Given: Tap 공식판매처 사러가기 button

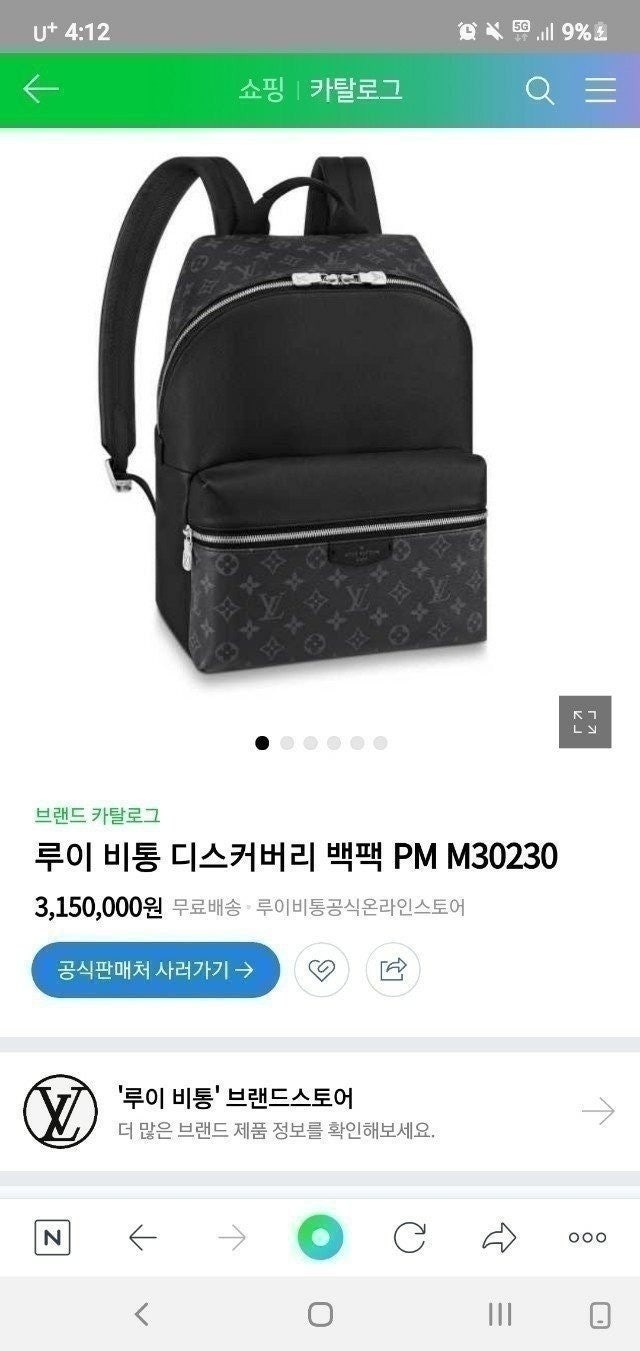Looking at the screenshot, I should (x=155, y=969).
